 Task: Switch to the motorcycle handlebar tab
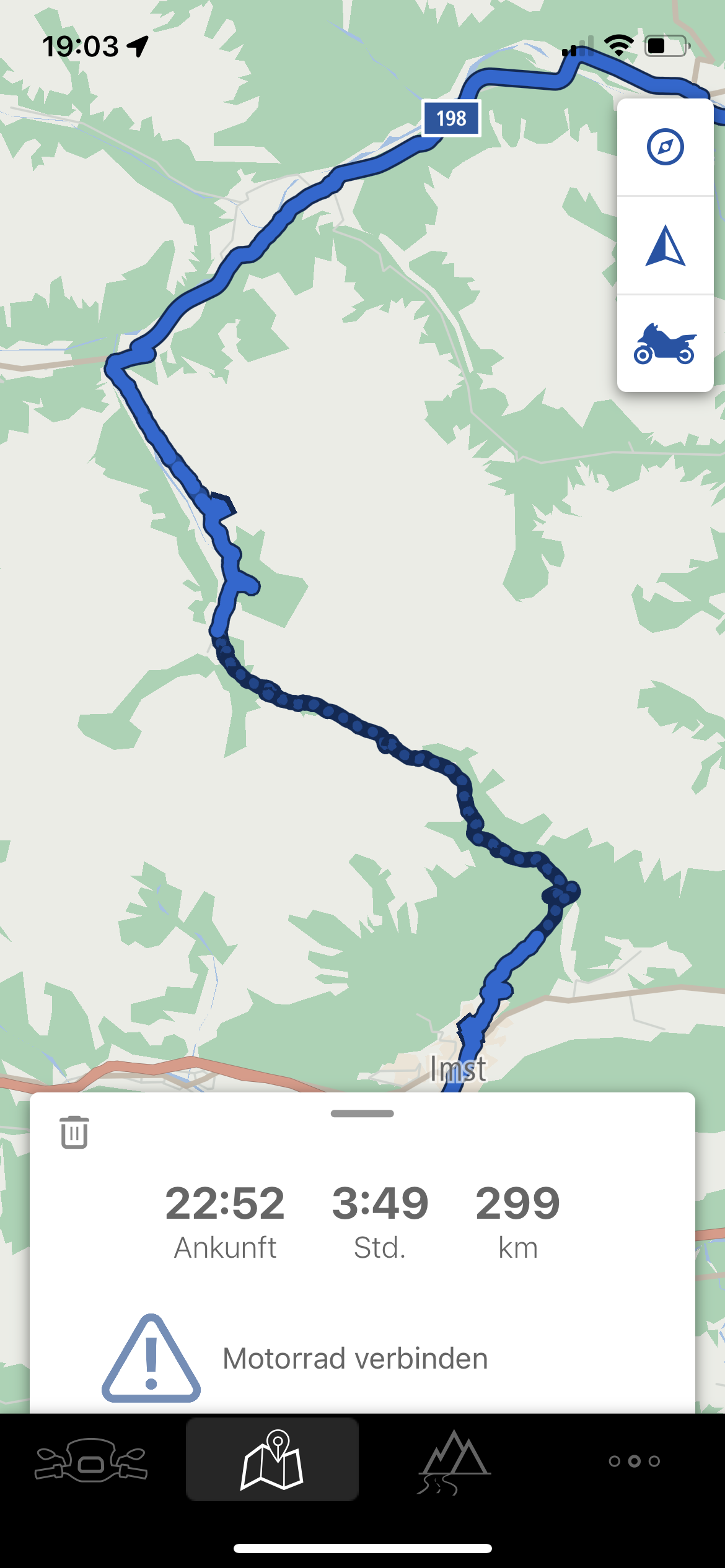(x=91, y=1461)
